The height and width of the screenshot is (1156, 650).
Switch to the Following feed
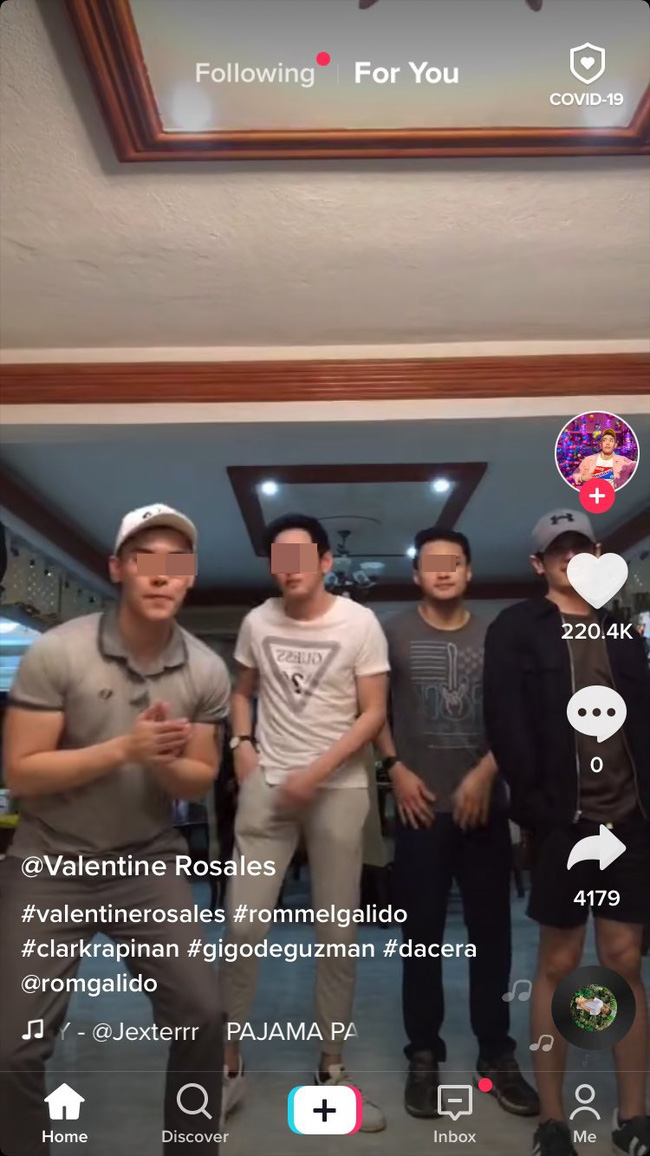[254, 73]
